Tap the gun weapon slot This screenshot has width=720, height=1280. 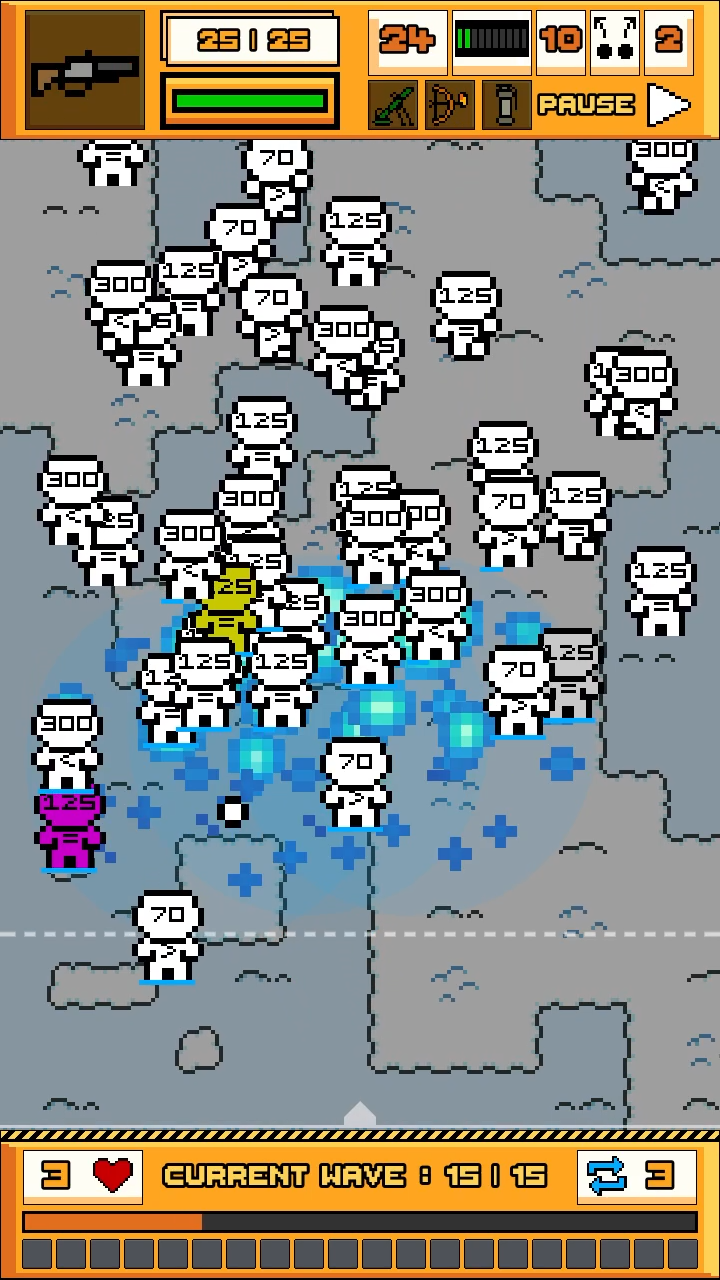(x=84, y=70)
